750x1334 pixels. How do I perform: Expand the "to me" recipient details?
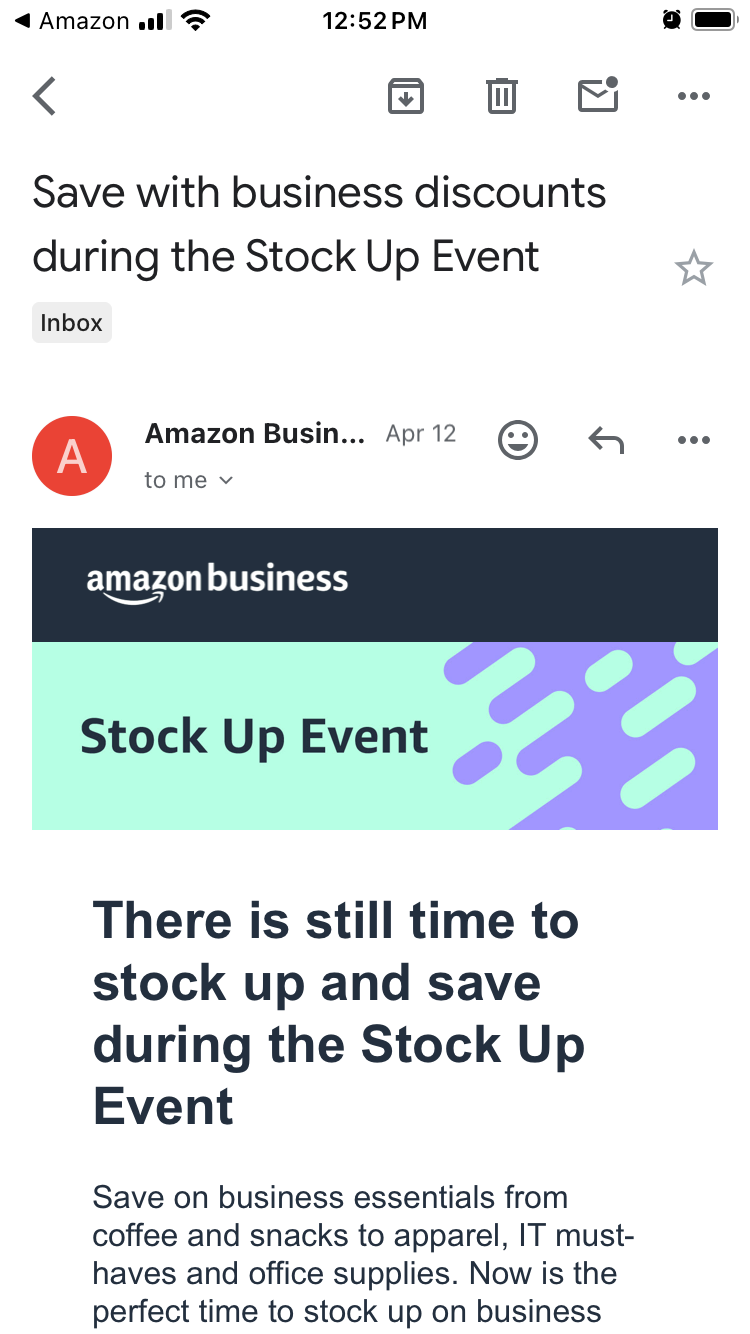click(189, 480)
